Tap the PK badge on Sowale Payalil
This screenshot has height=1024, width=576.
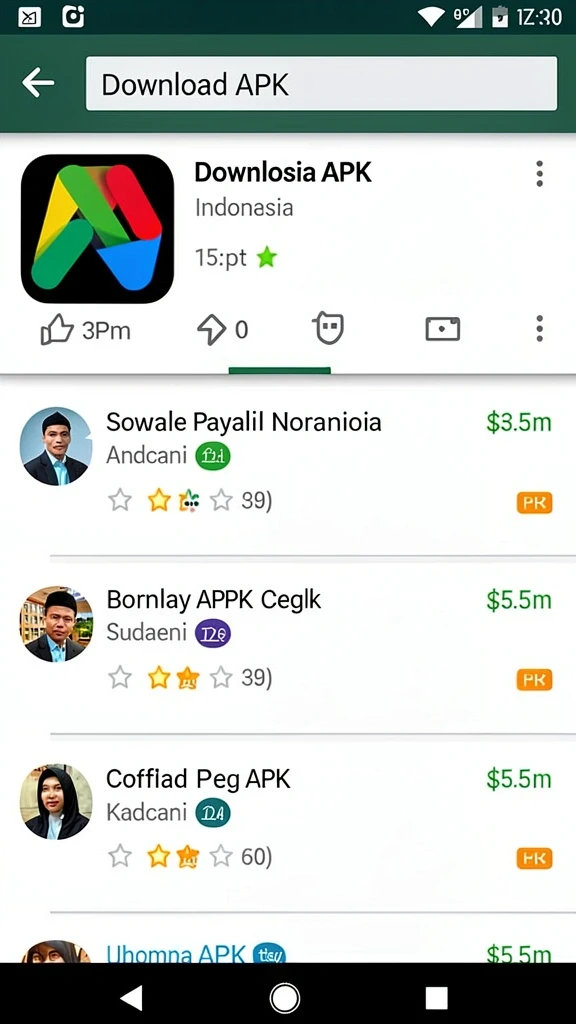534,503
